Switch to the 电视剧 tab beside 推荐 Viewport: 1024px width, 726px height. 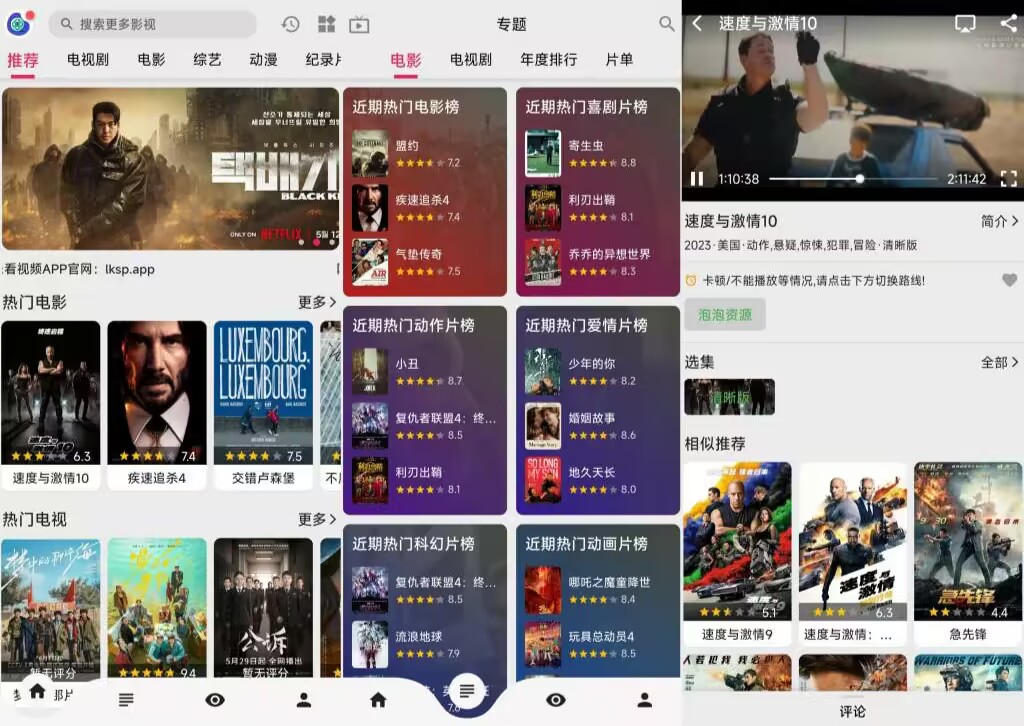(x=88, y=59)
